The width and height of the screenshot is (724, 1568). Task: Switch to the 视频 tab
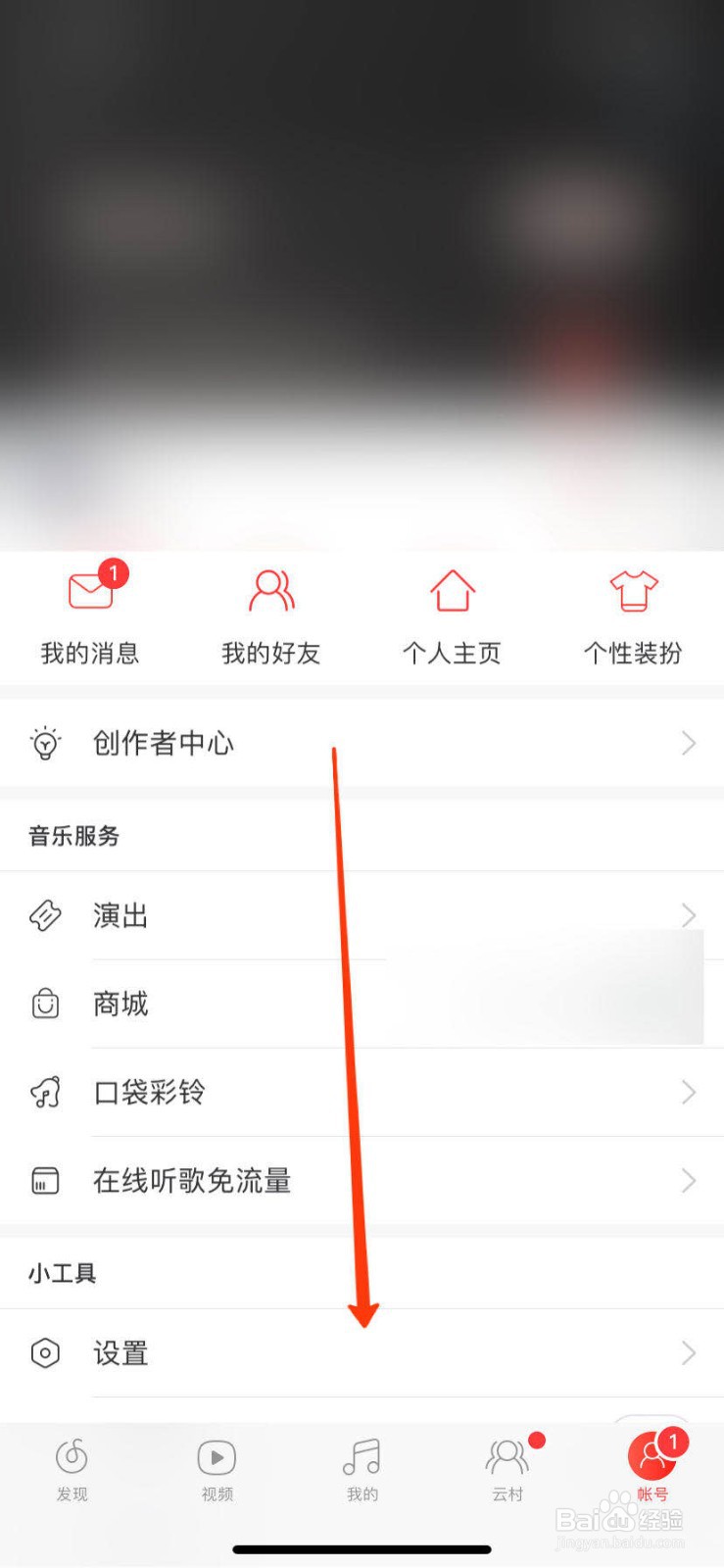[217, 1467]
